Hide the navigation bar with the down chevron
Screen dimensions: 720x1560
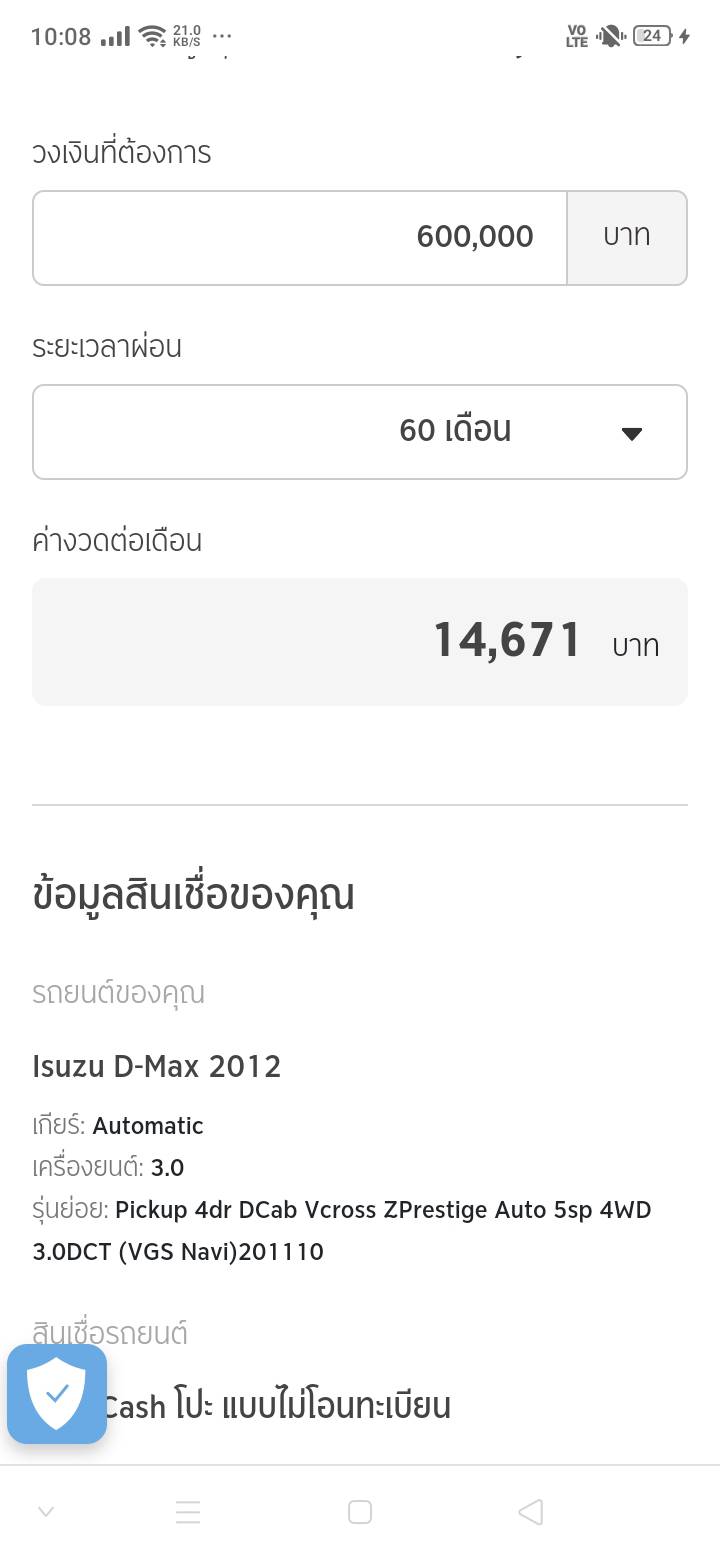pyautogui.click(x=46, y=1512)
